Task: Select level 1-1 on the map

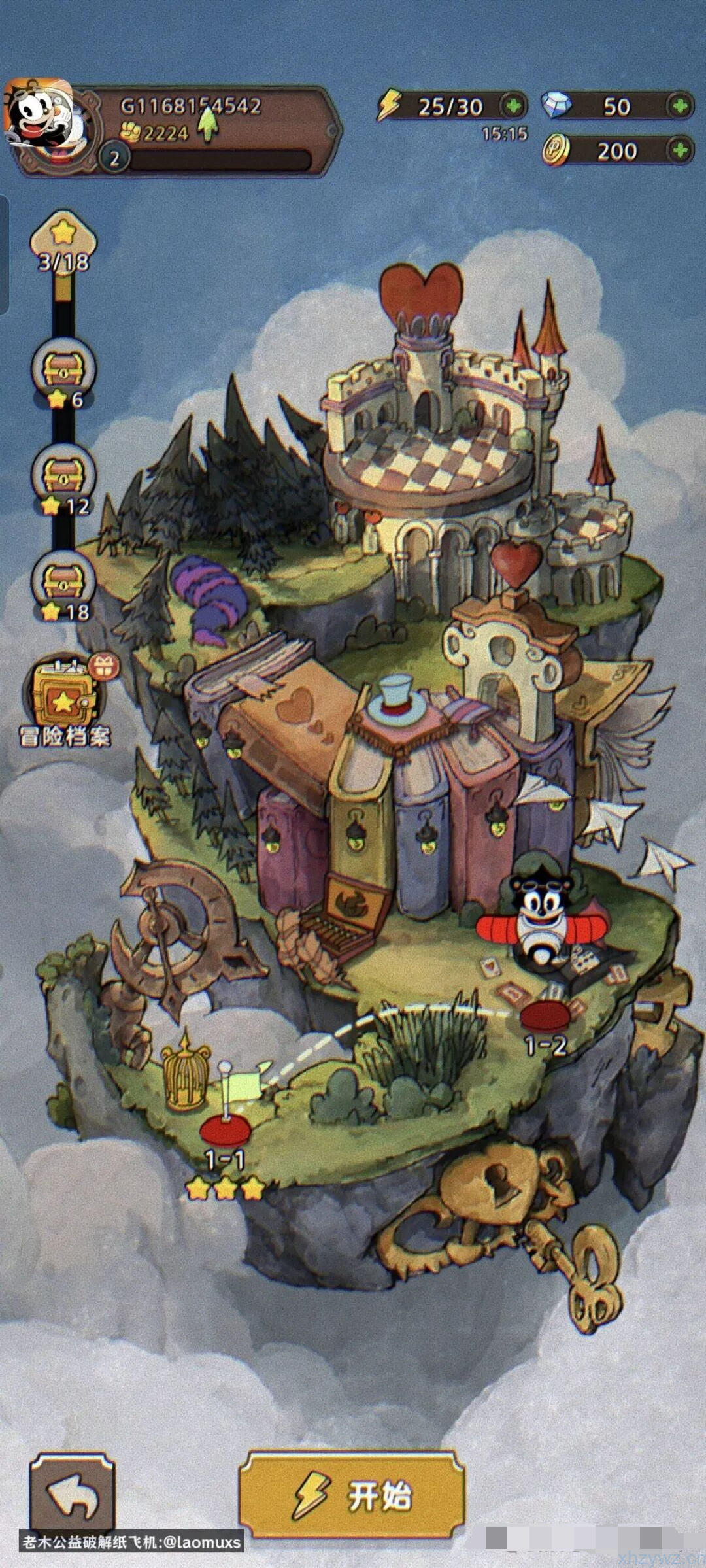Action: (x=224, y=1130)
